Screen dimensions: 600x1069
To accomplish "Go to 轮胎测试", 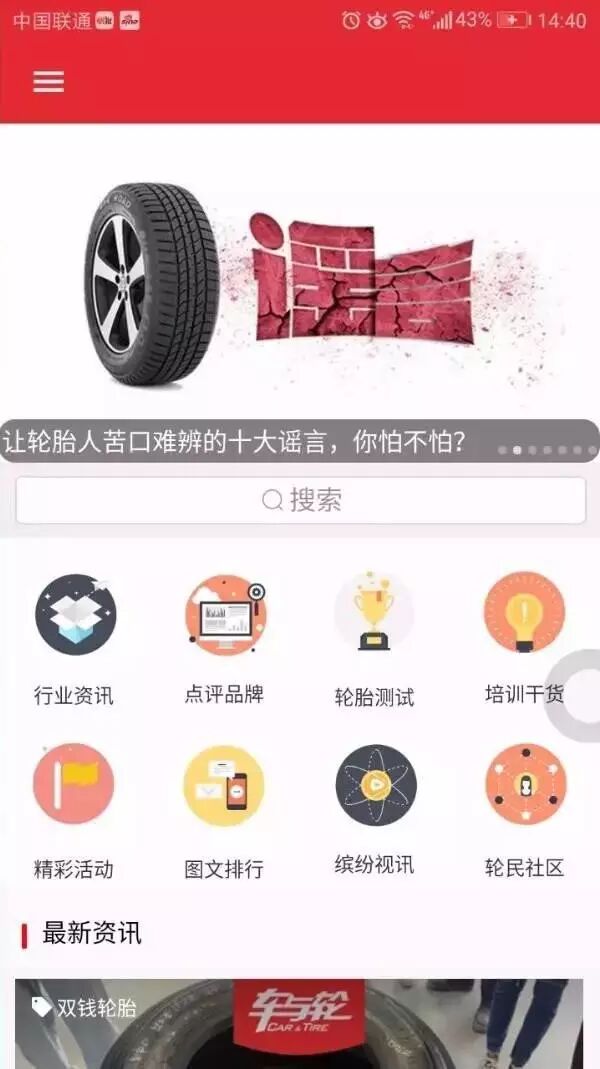I will (x=374, y=639).
